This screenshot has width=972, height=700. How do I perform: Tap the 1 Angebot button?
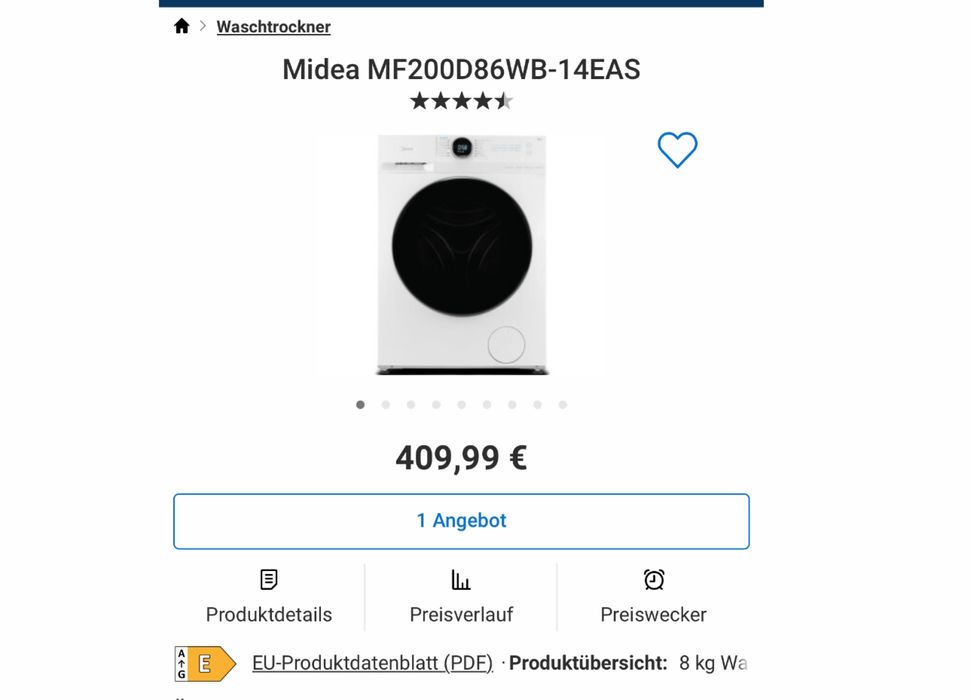pyautogui.click(x=461, y=521)
